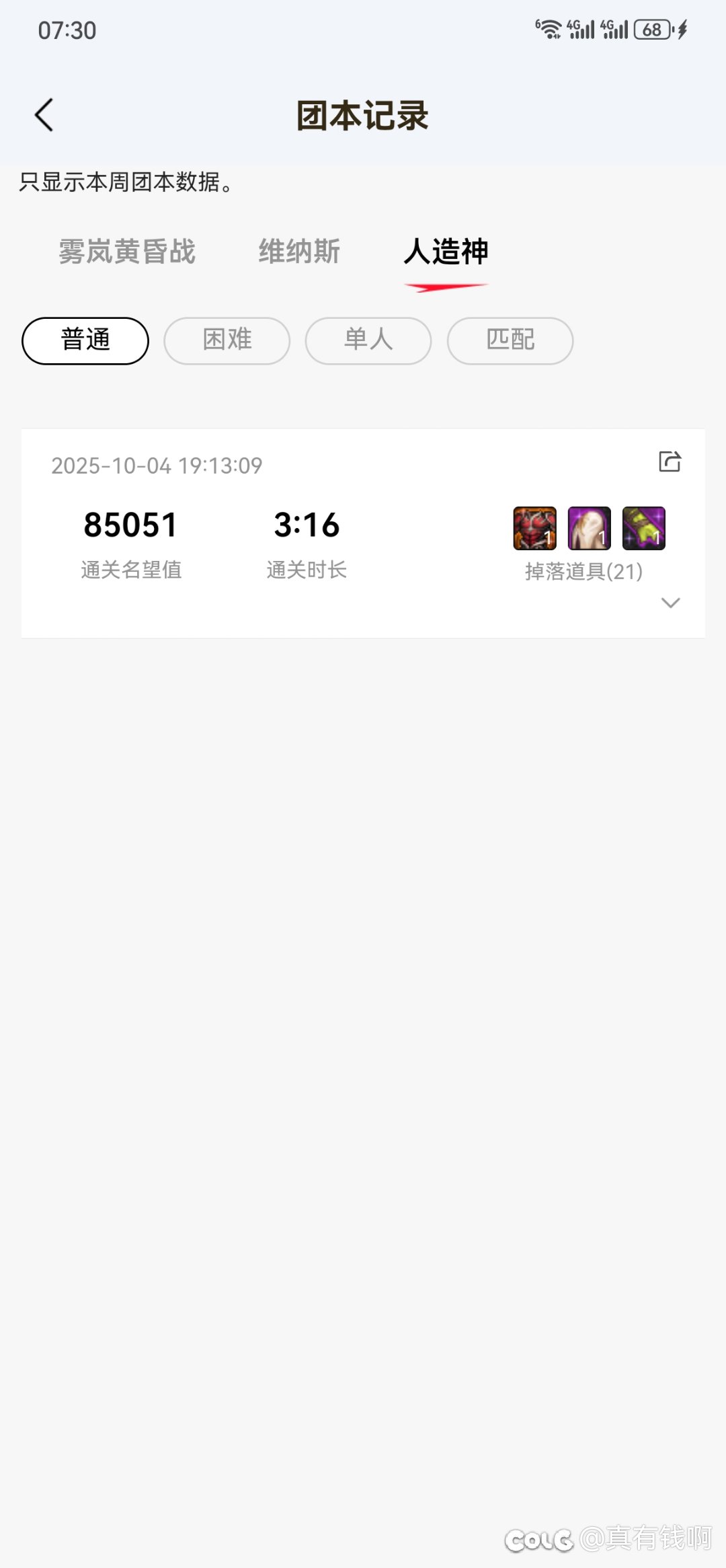Expand the dropped items list chevron
Image resolution: width=726 pixels, height=1568 pixels.
click(670, 603)
